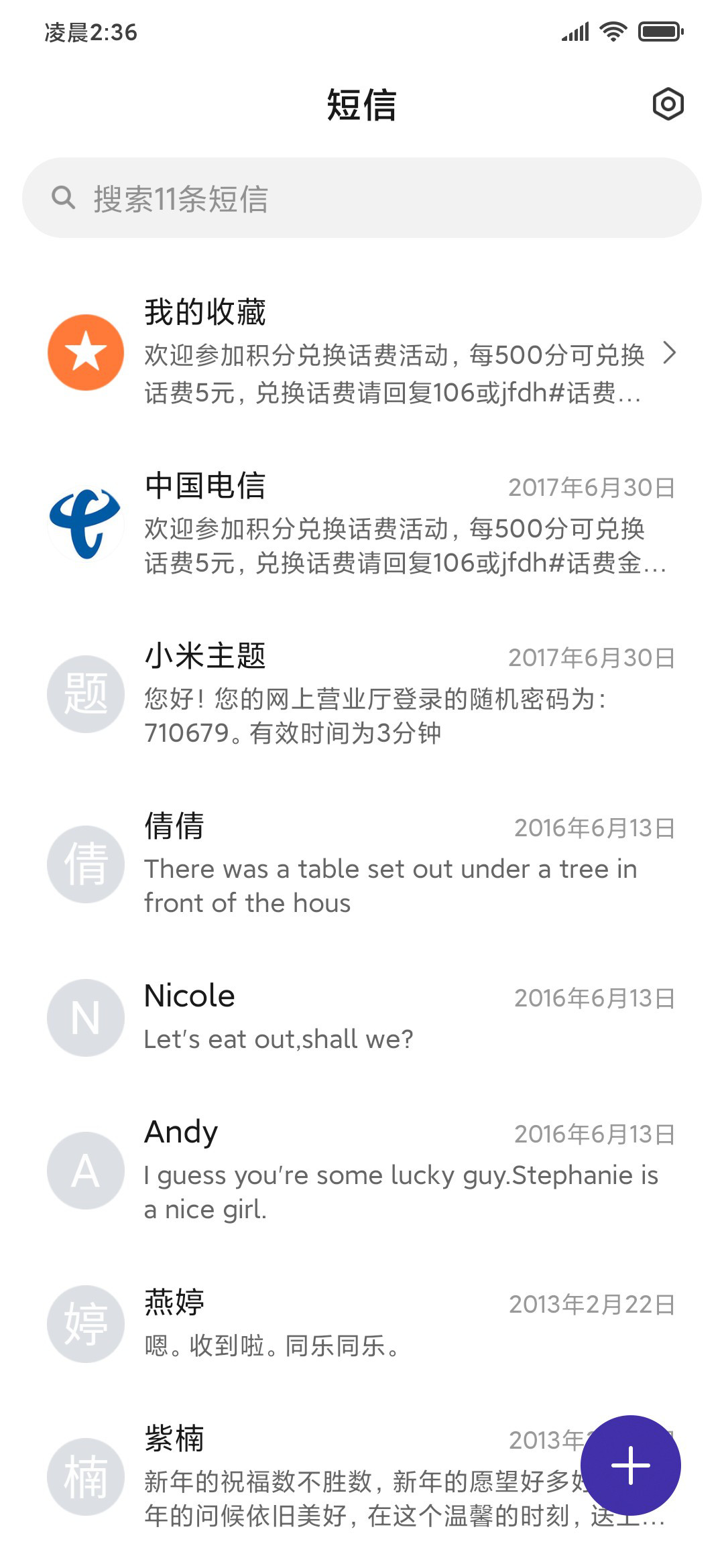Viewport: 724px width, 1568px height.
Task: Open the settings hexagon icon
Action: click(668, 104)
